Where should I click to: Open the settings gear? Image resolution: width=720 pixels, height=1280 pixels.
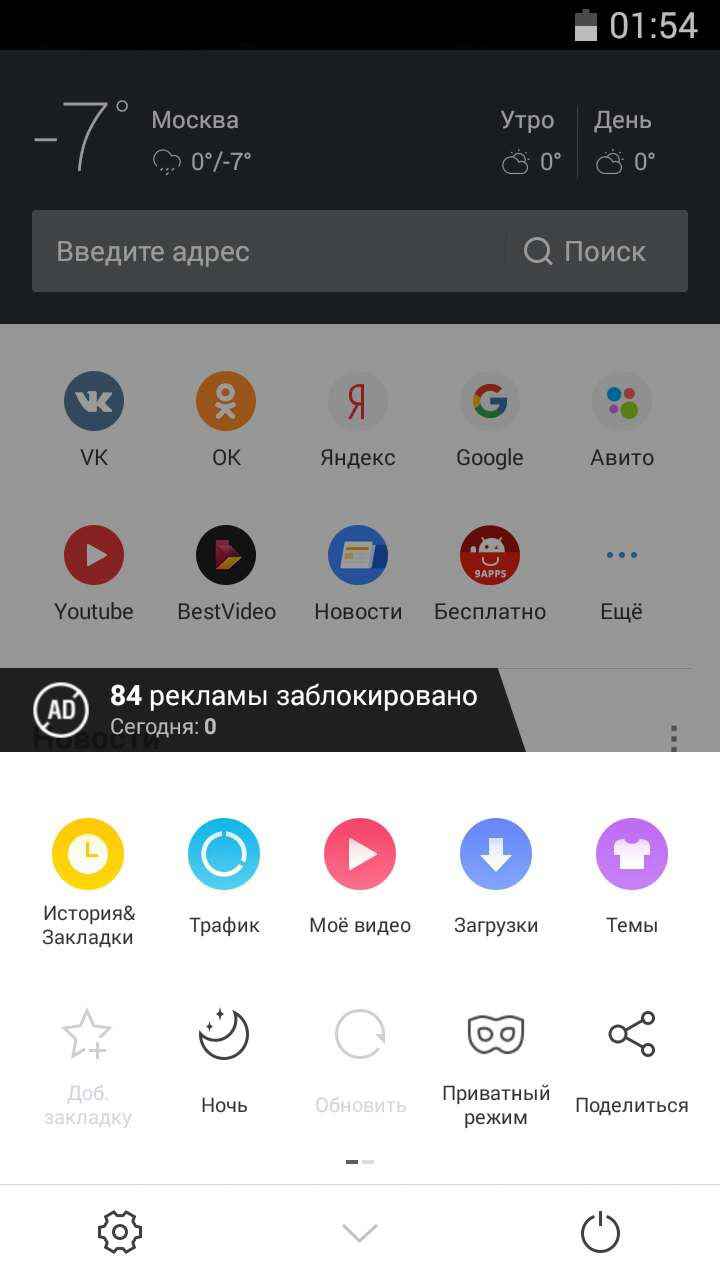coord(120,1233)
